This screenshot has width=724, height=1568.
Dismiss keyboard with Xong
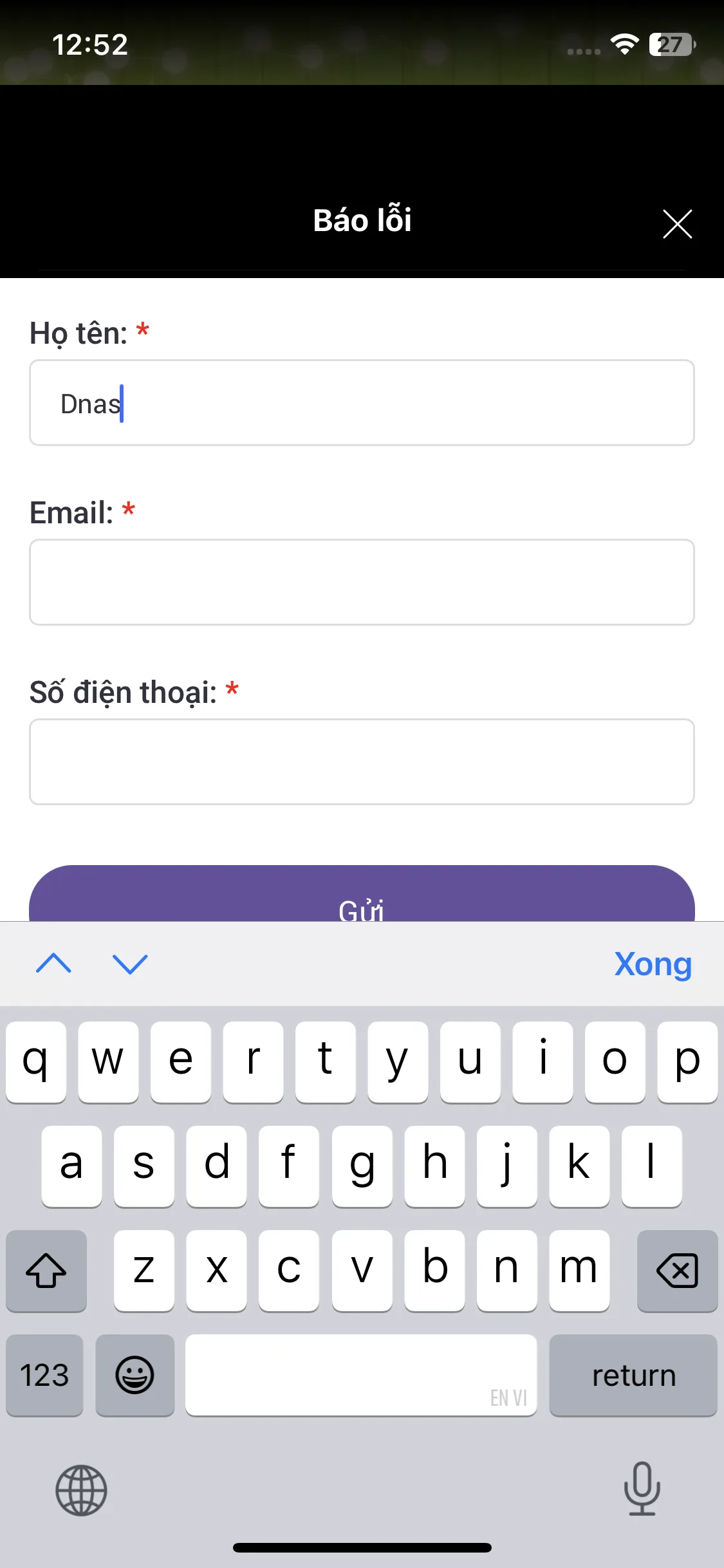point(653,964)
